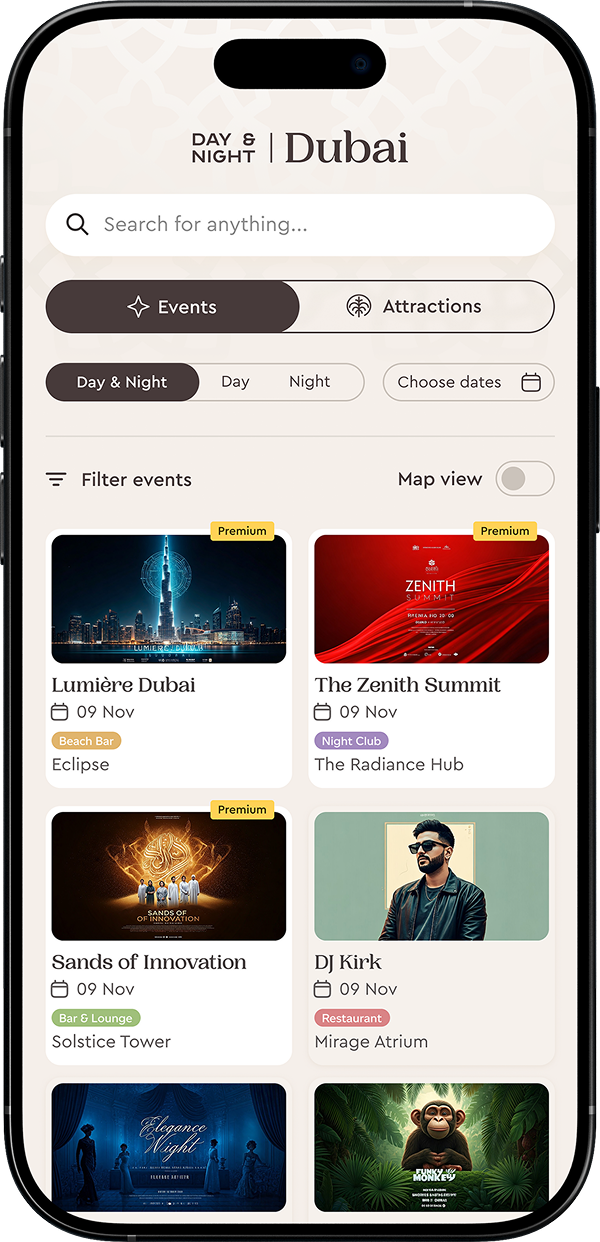Tap the search for anything field
600x1242 pixels.
tap(300, 225)
